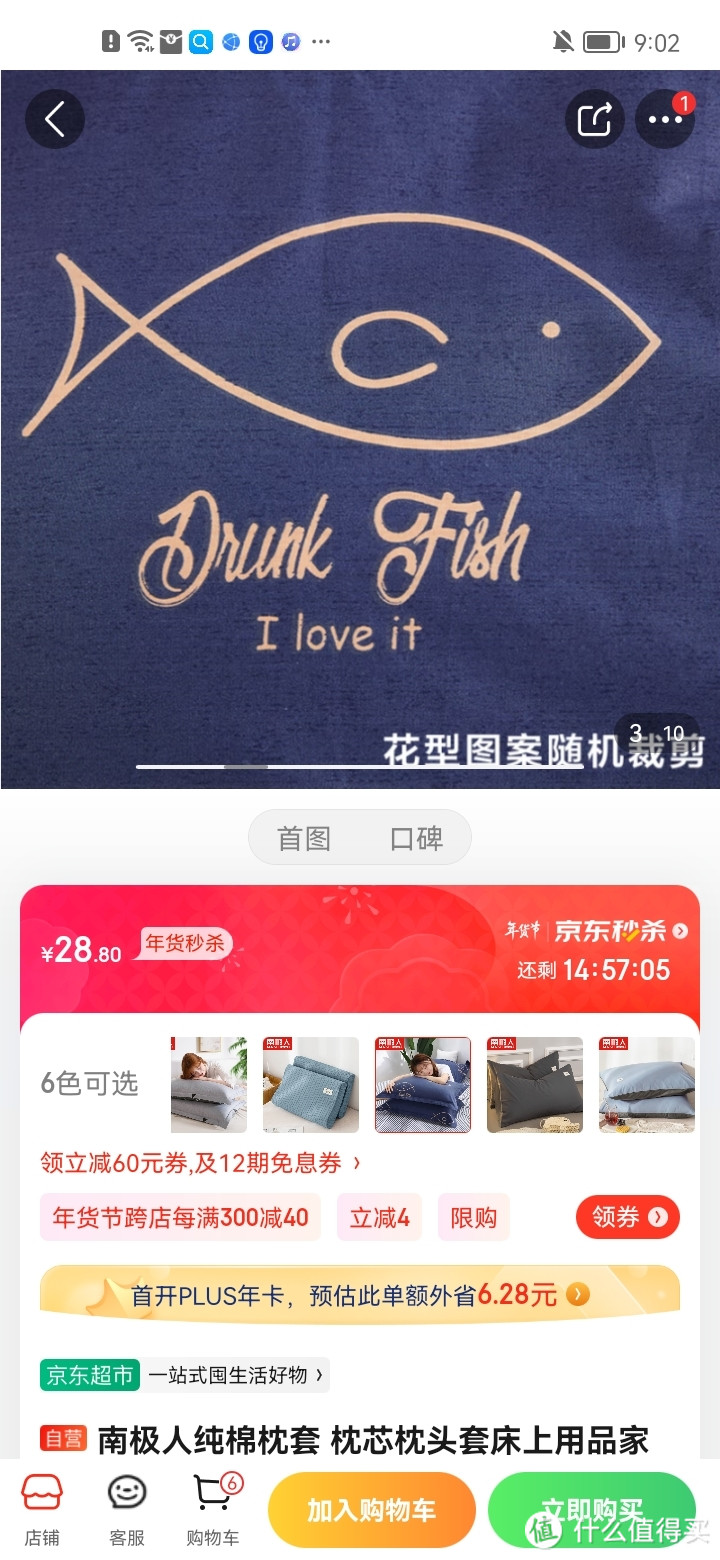Screen dimensions: 720x1560
Task: Switch to the 首图 tab
Action: pos(304,838)
